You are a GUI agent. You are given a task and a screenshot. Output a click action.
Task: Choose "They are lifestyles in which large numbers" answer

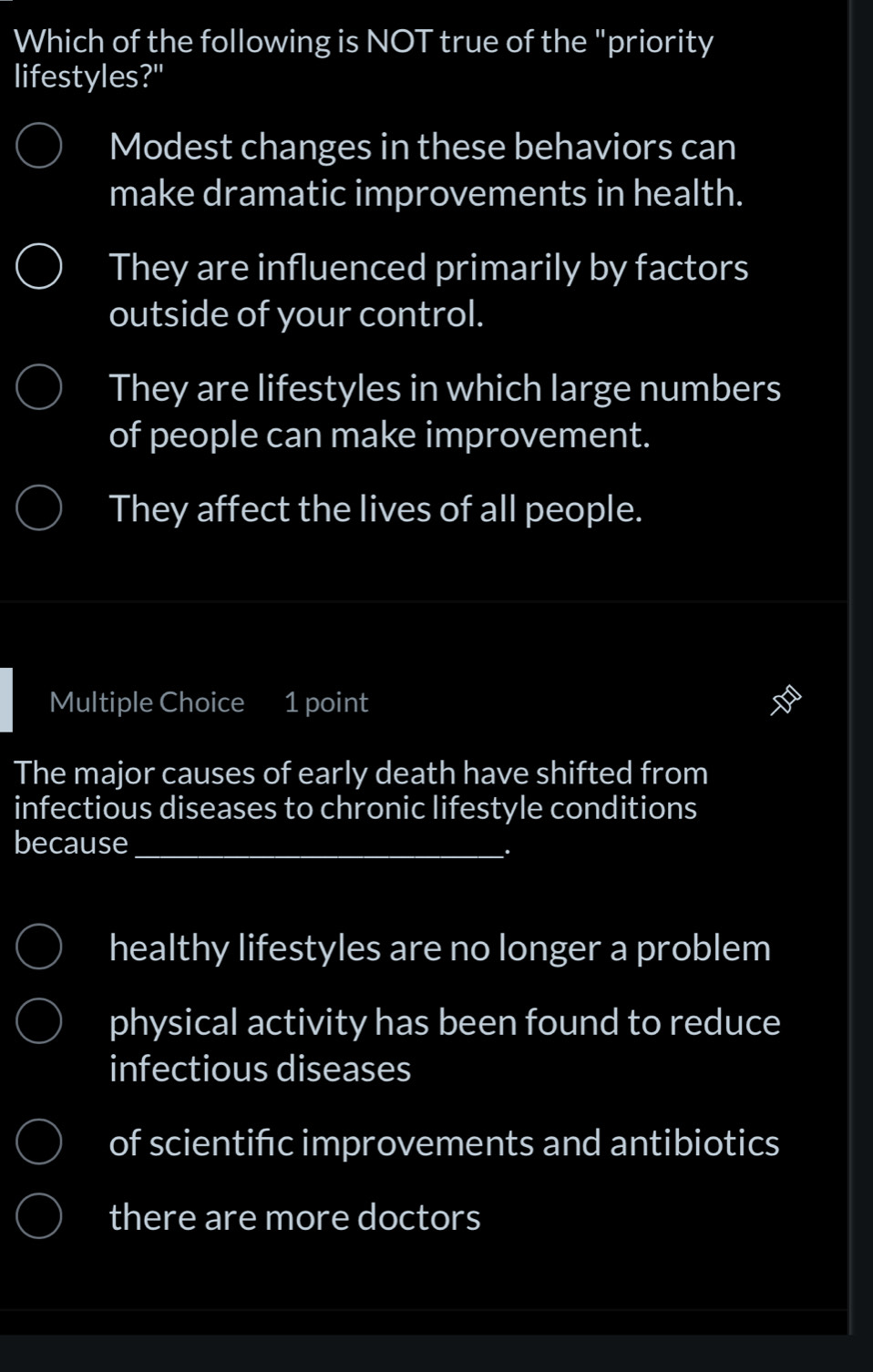click(36, 384)
